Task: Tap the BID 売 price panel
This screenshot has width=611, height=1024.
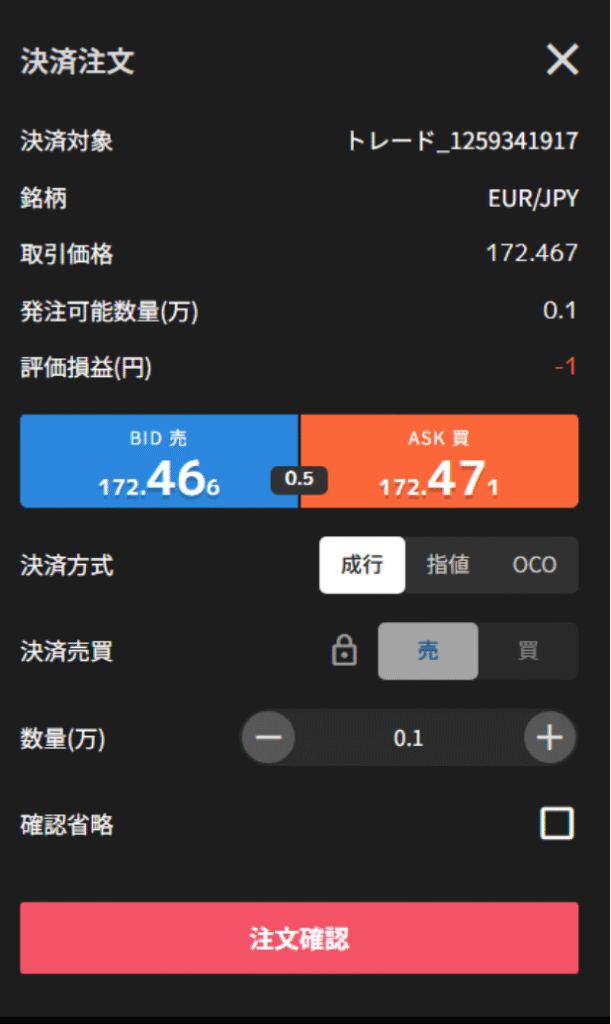Action: point(159,461)
